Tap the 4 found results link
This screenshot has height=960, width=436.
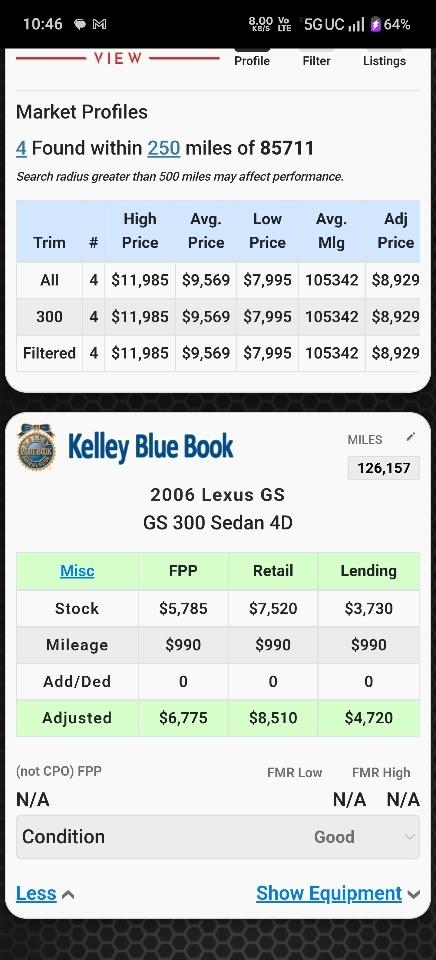tap(21, 148)
